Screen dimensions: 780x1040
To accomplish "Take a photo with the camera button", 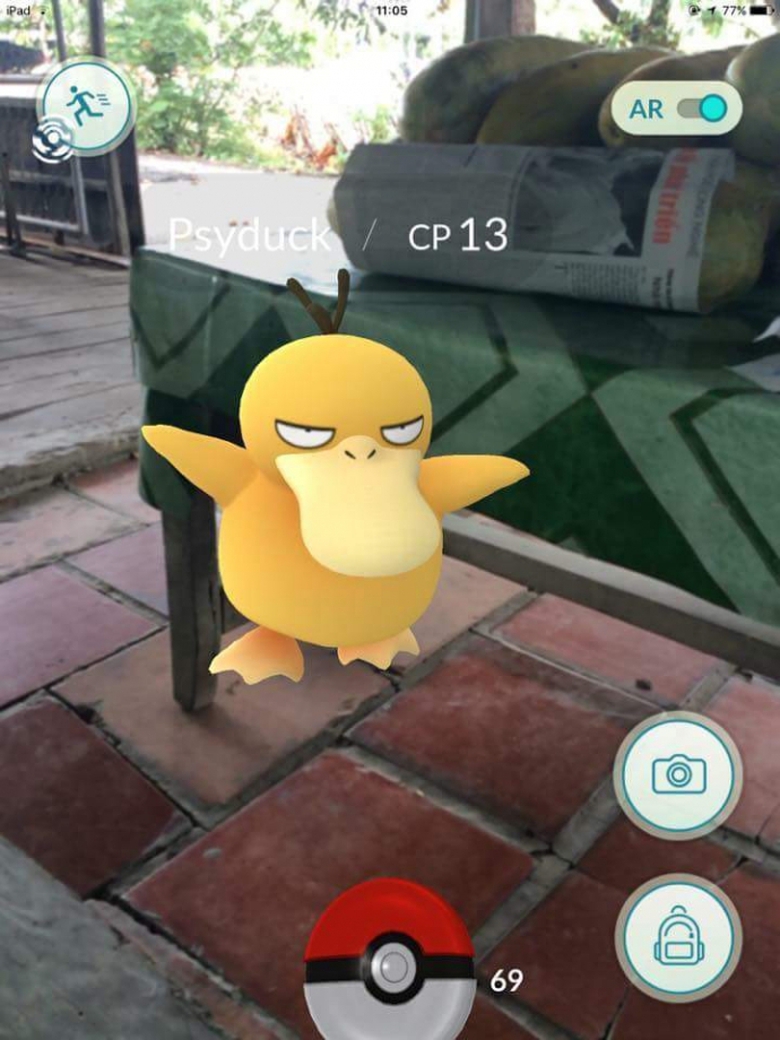I will point(678,775).
